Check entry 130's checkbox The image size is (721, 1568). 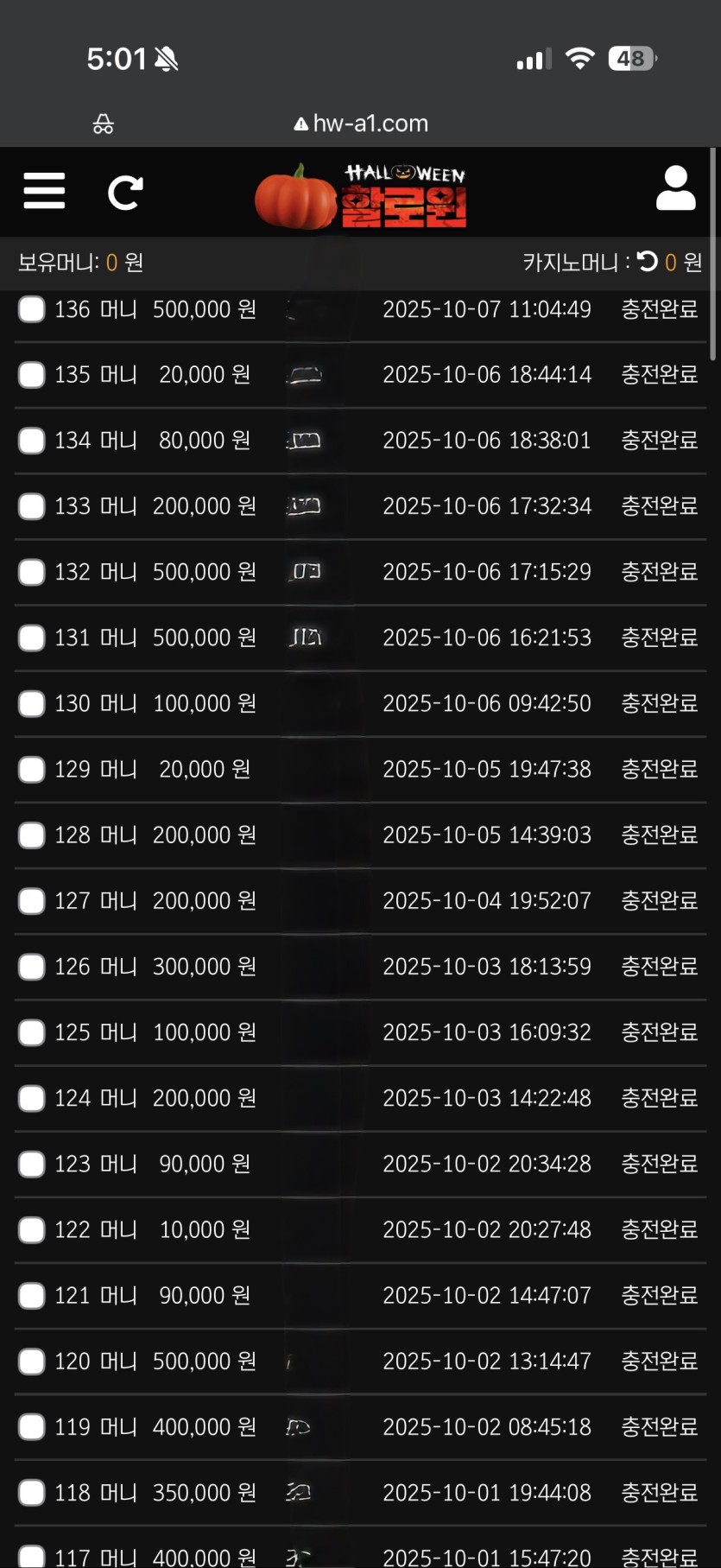point(32,704)
